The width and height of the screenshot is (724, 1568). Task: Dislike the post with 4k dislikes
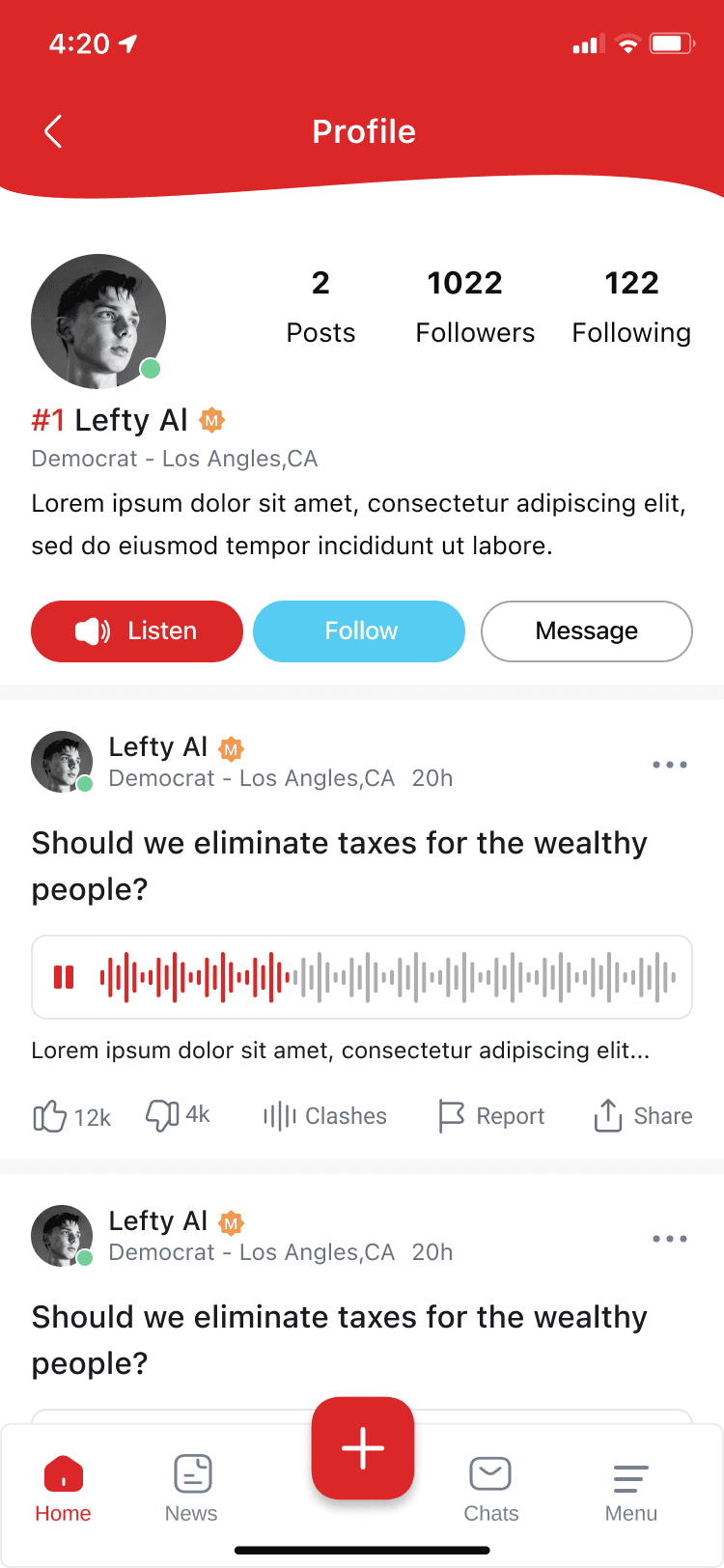(x=161, y=1115)
